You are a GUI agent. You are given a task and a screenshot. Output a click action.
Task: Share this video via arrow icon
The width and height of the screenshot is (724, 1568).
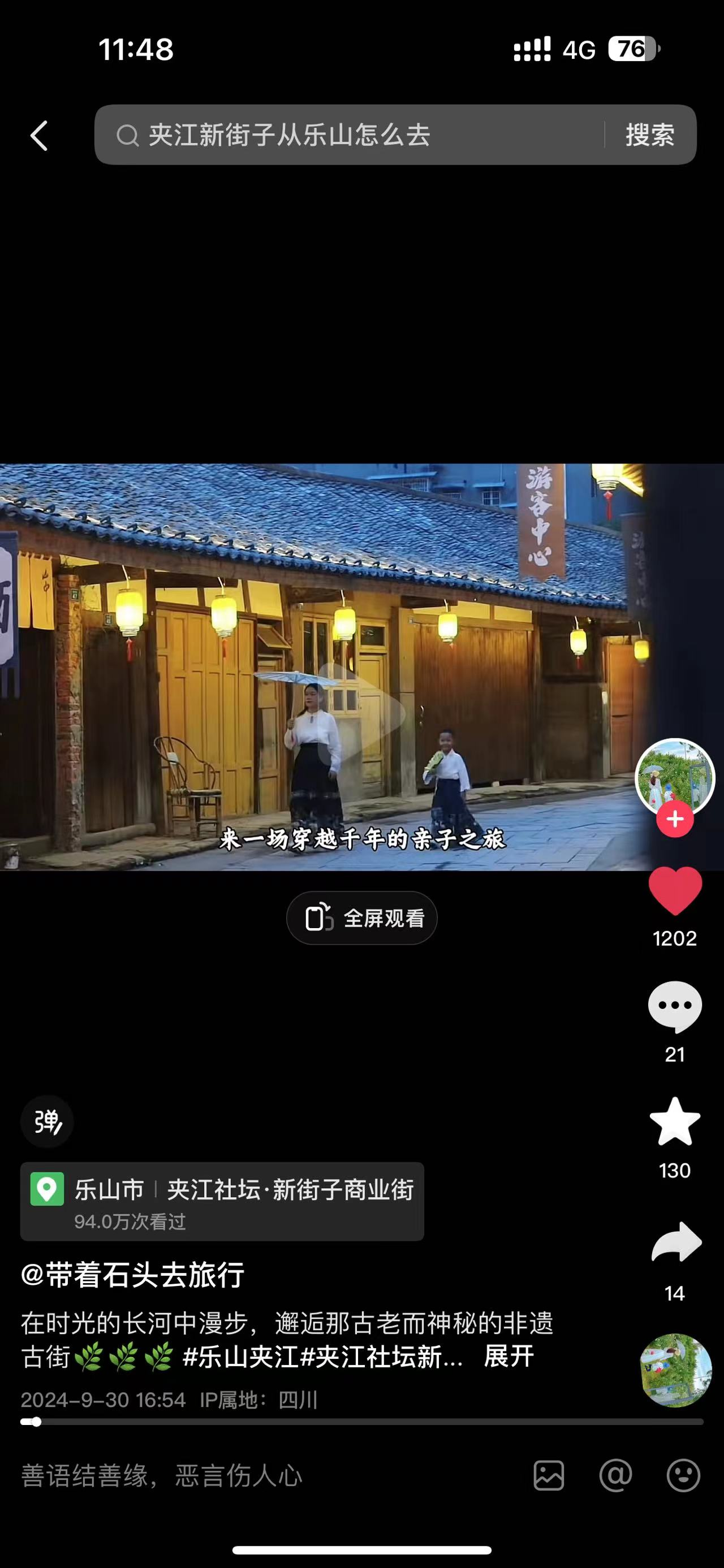point(676,1242)
